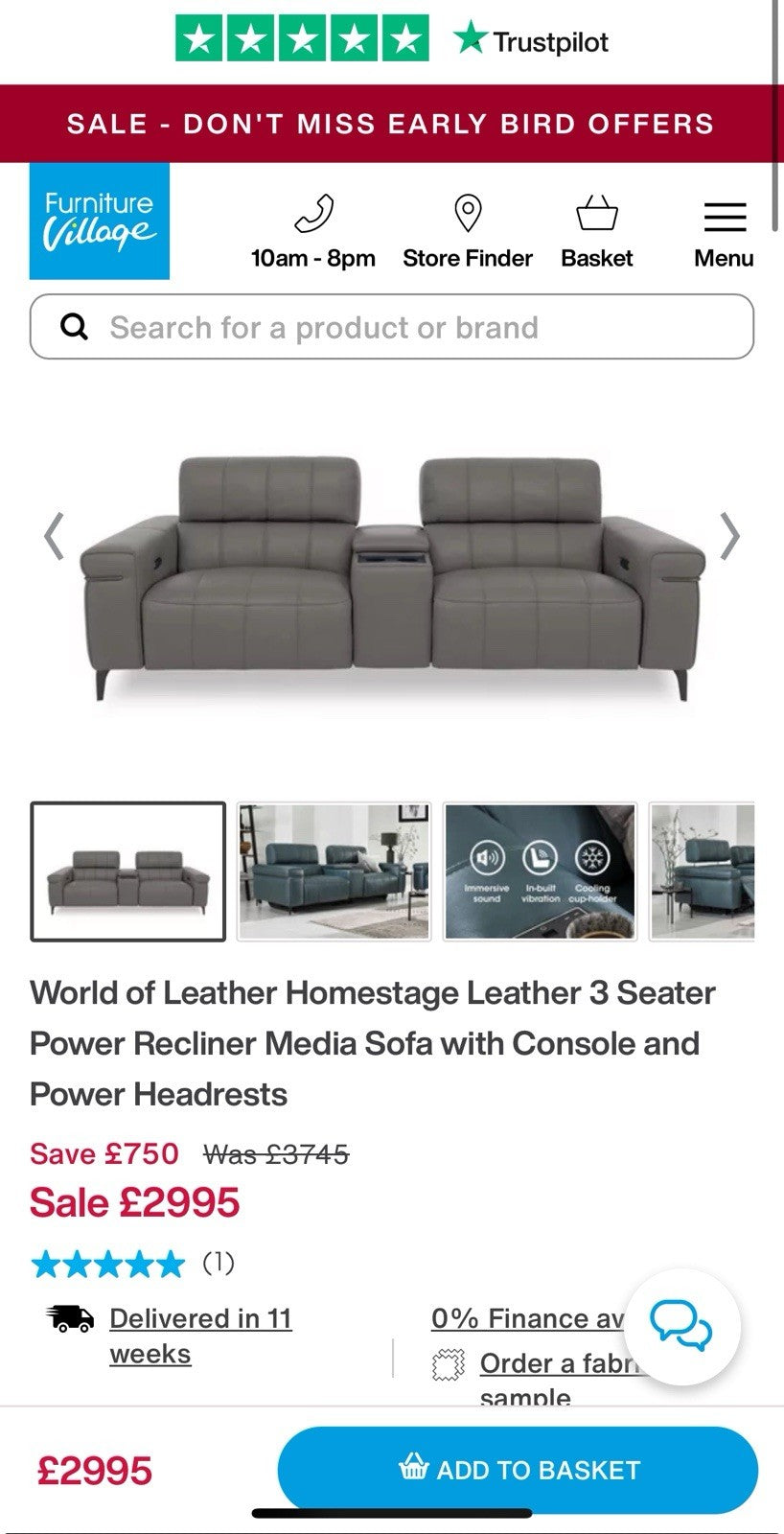Open the 0% Finance link
Image resolution: width=784 pixels, height=1534 pixels.
pyautogui.click(x=527, y=1318)
